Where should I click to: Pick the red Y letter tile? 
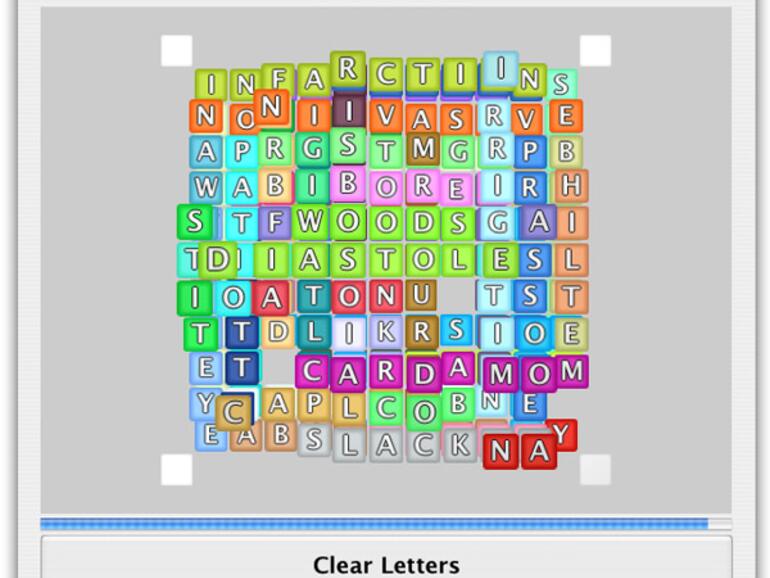(x=563, y=434)
